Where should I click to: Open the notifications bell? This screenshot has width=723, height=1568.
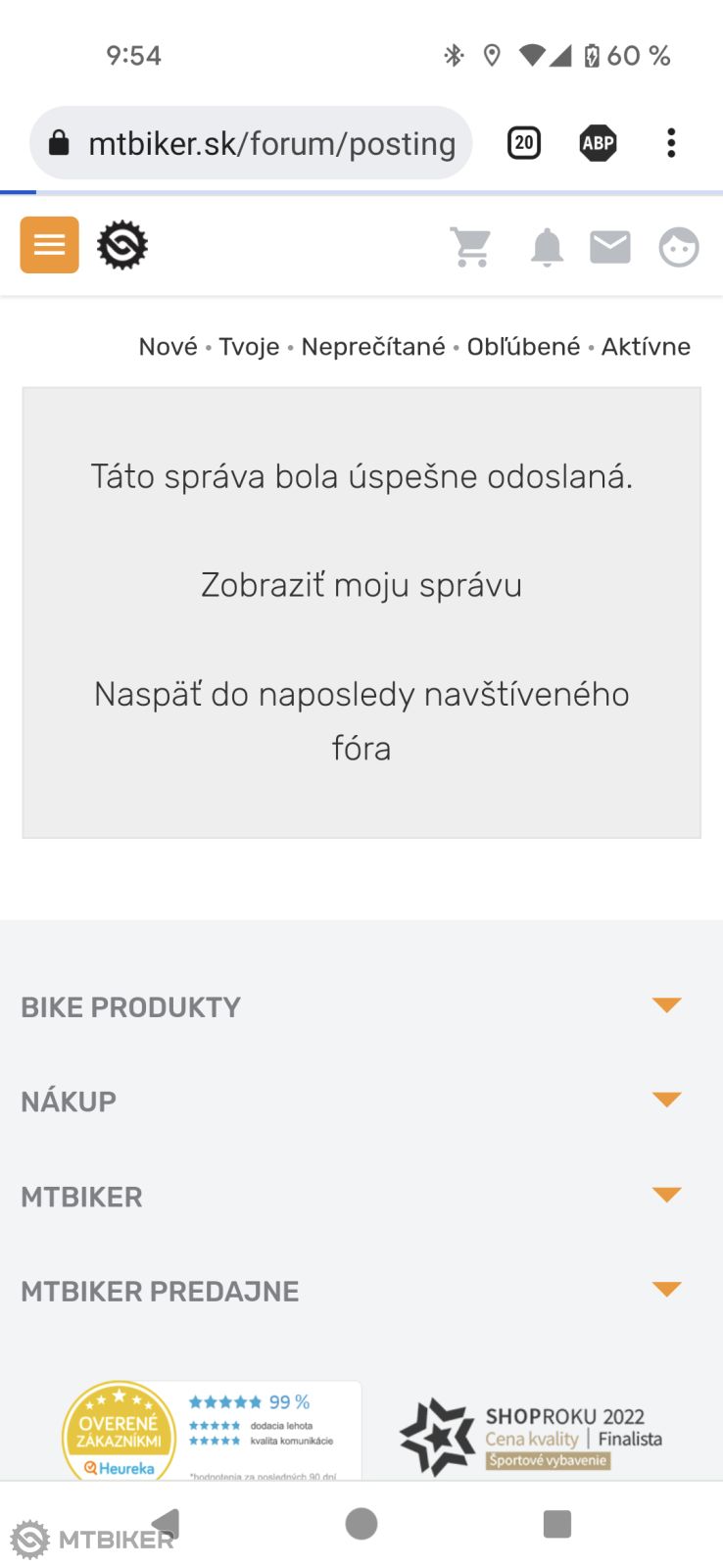coord(547,247)
